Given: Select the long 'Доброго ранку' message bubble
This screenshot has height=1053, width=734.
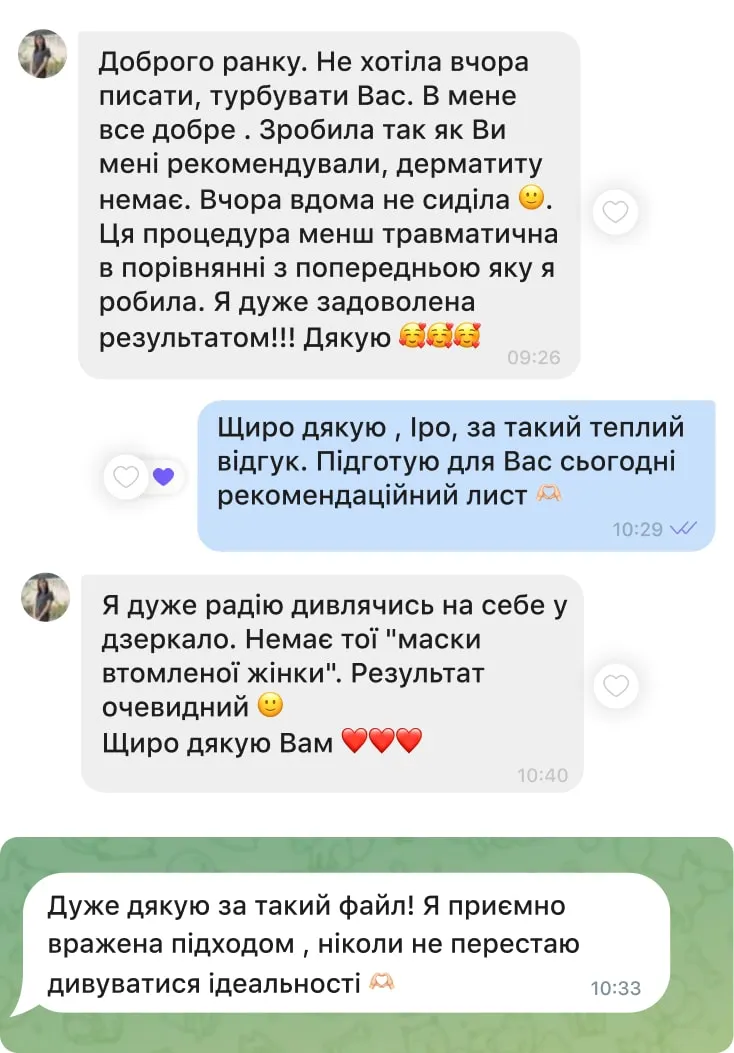Looking at the screenshot, I should pos(330,200).
